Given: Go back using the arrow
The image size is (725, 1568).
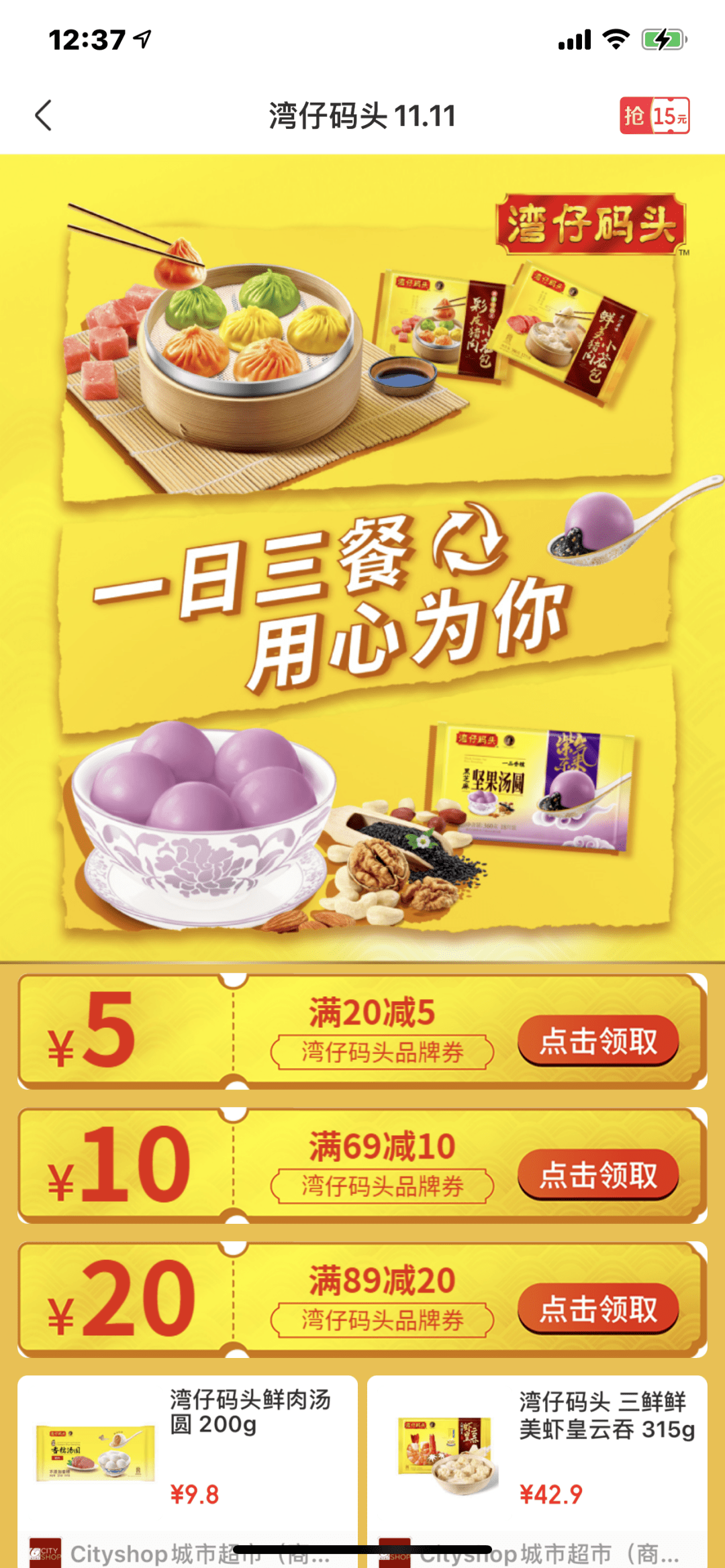Looking at the screenshot, I should pos(44,115).
